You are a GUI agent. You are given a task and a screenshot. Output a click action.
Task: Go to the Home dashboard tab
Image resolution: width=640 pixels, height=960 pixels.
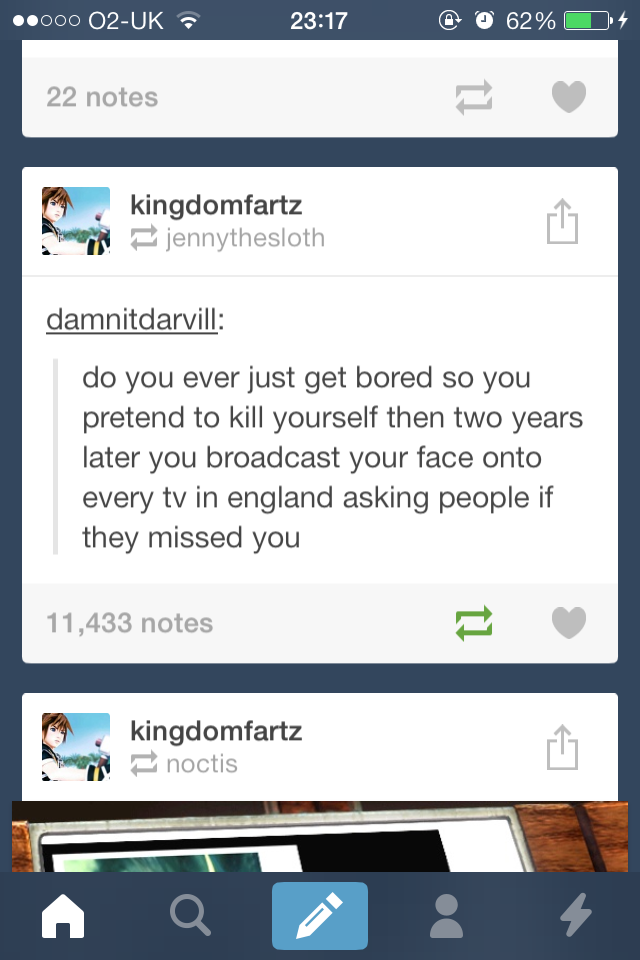point(64,916)
